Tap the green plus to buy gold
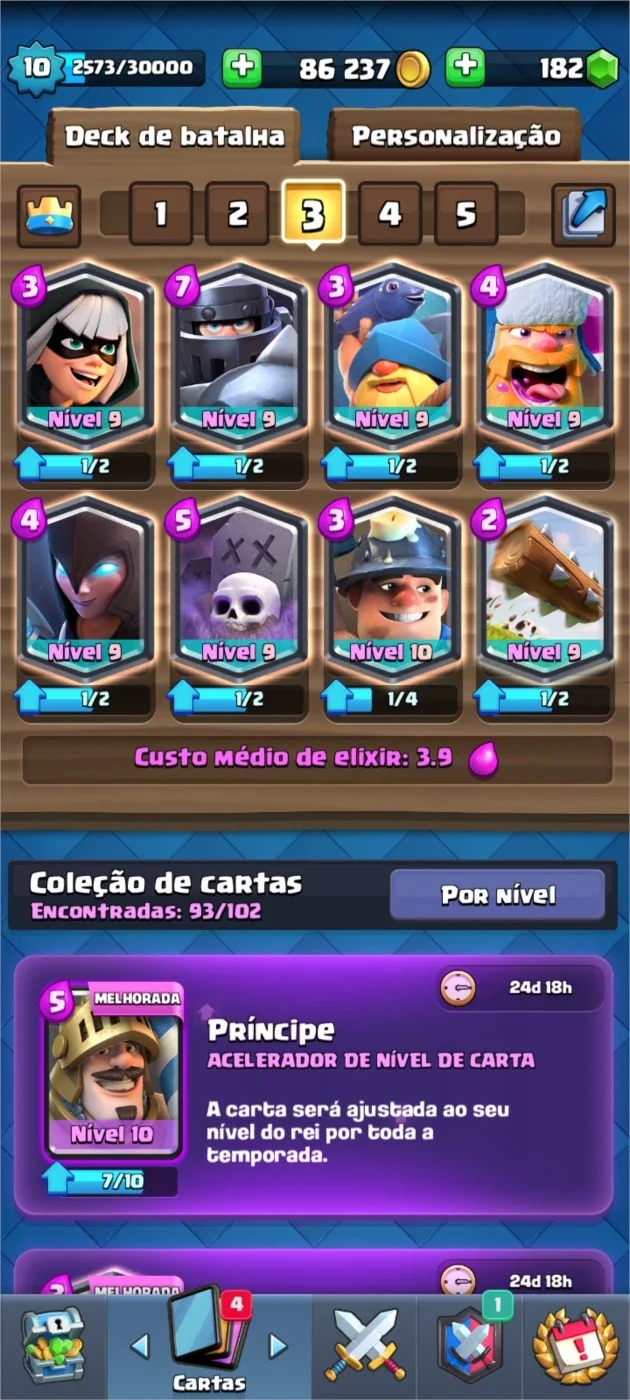The height and width of the screenshot is (1400, 630). (x=241, y=68)
